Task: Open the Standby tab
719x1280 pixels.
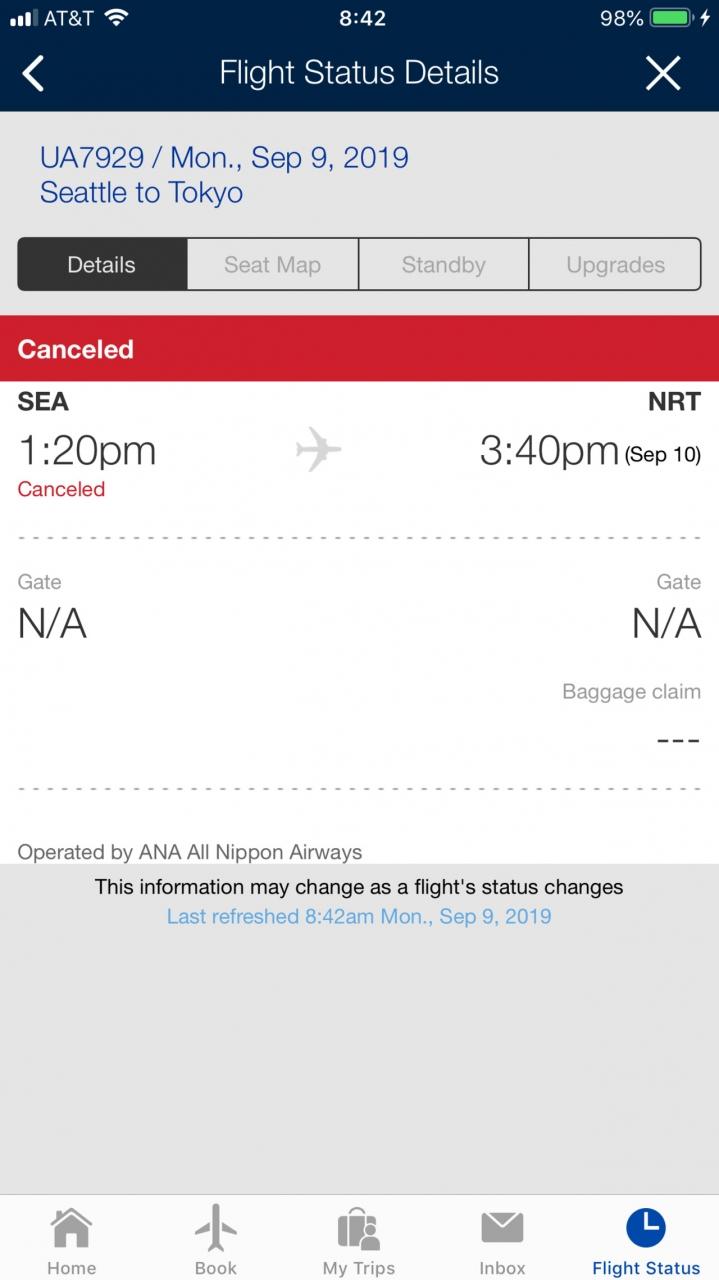Action: coord(443,265)
